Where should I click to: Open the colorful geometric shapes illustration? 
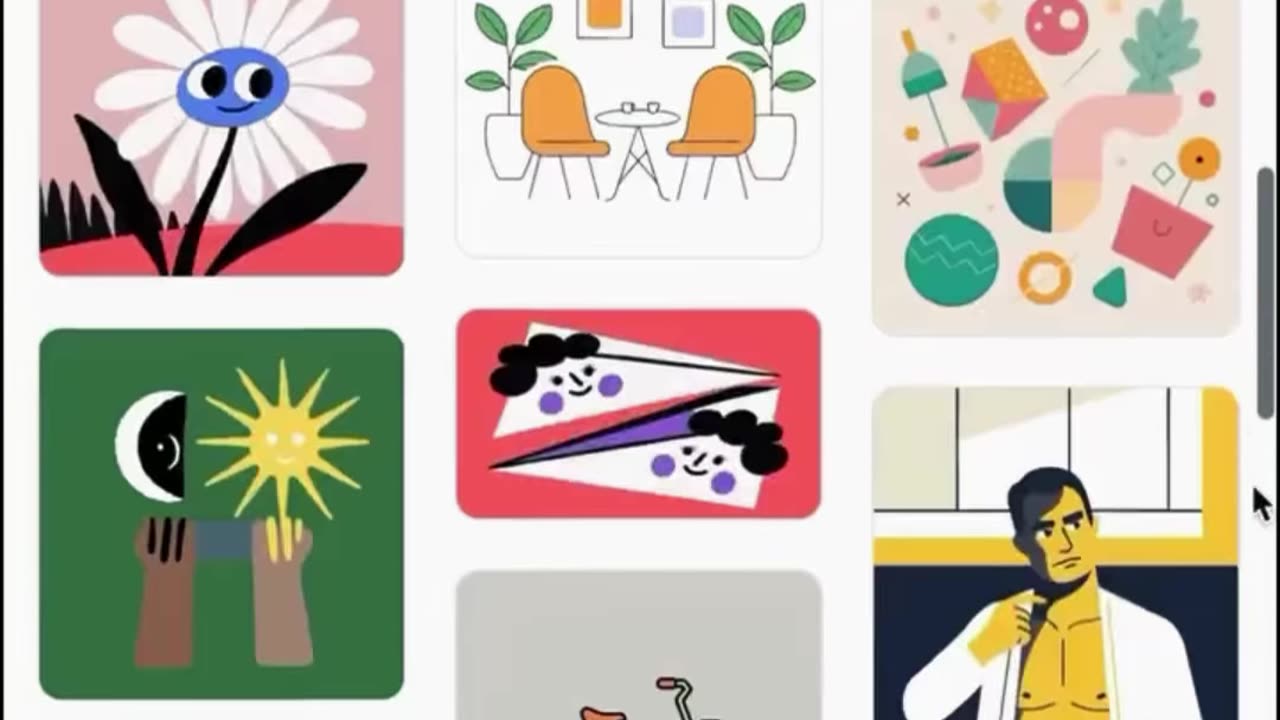click(x=1055, y=165)
